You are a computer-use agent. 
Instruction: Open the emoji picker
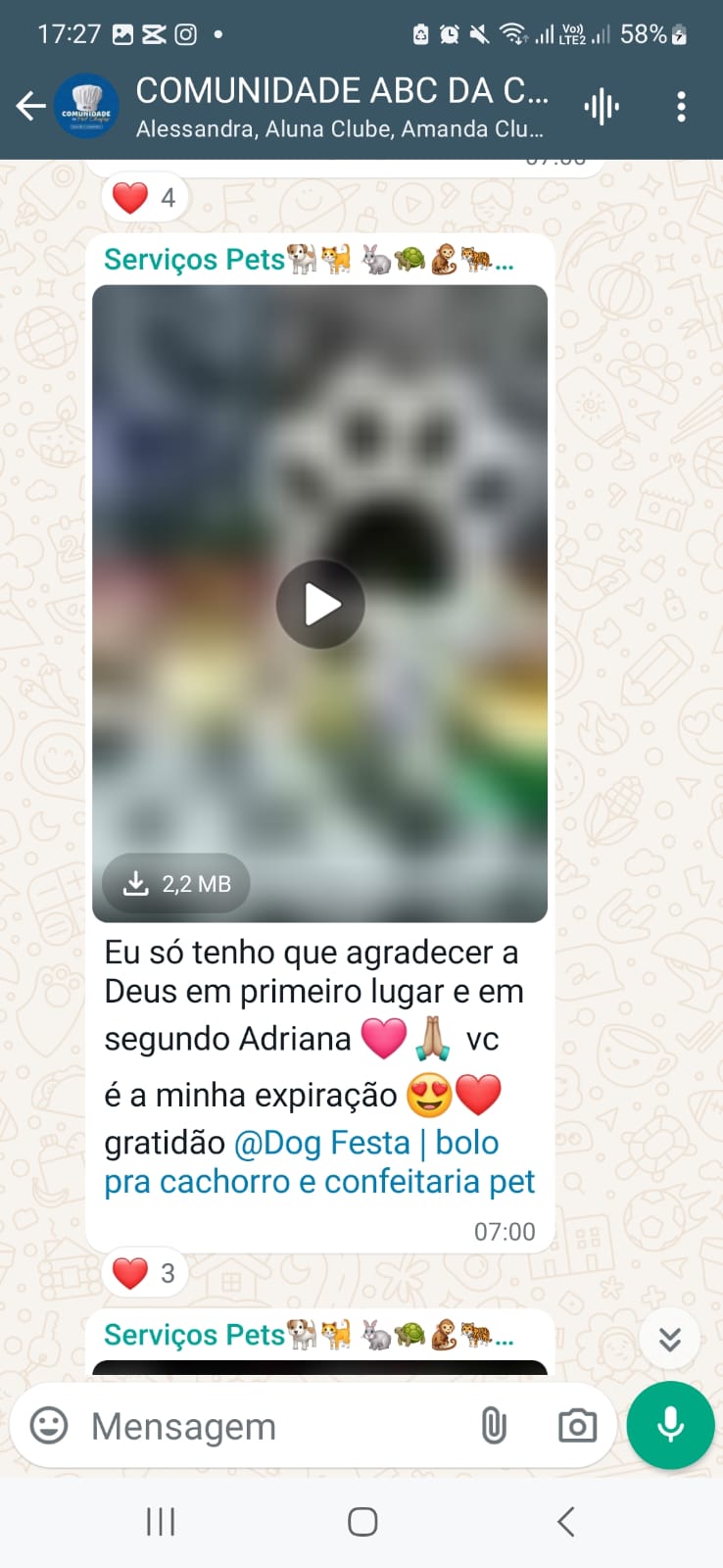coord(49,1426)
